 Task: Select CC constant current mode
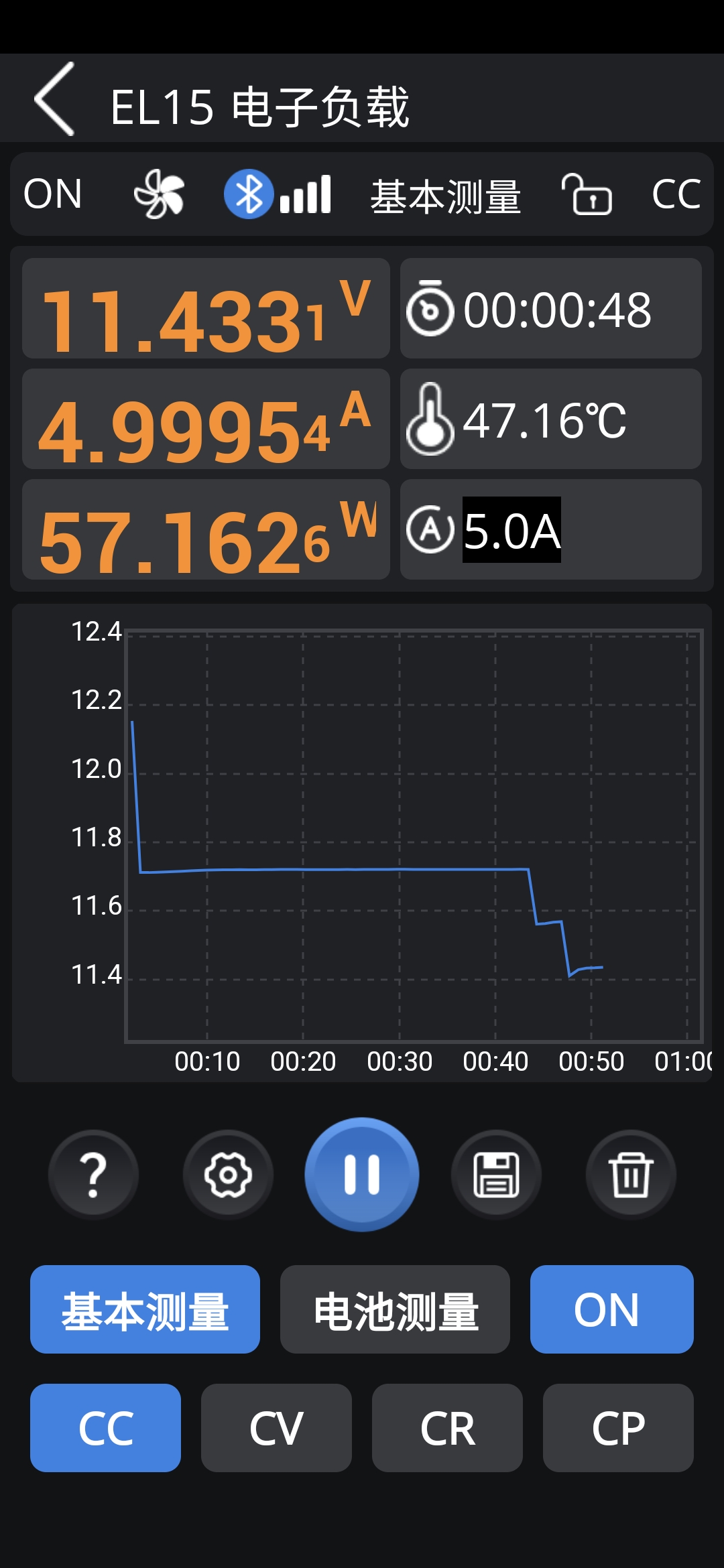(x=105, y=1428)
